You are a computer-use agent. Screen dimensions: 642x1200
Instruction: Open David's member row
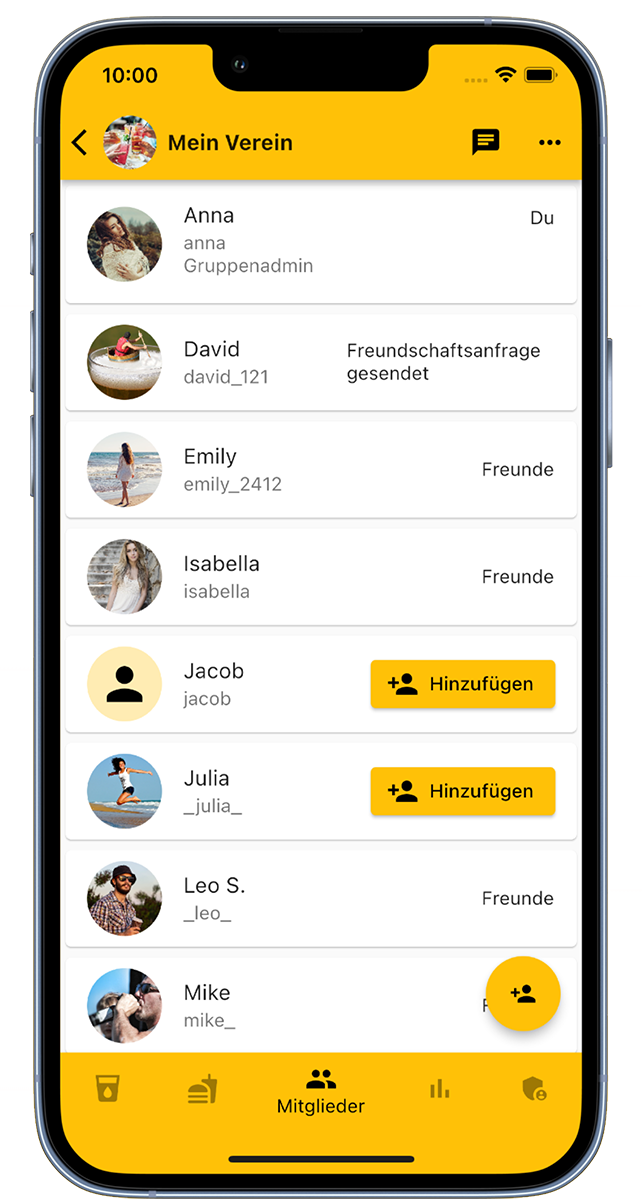pyautogui.click(x=320, y=362)
